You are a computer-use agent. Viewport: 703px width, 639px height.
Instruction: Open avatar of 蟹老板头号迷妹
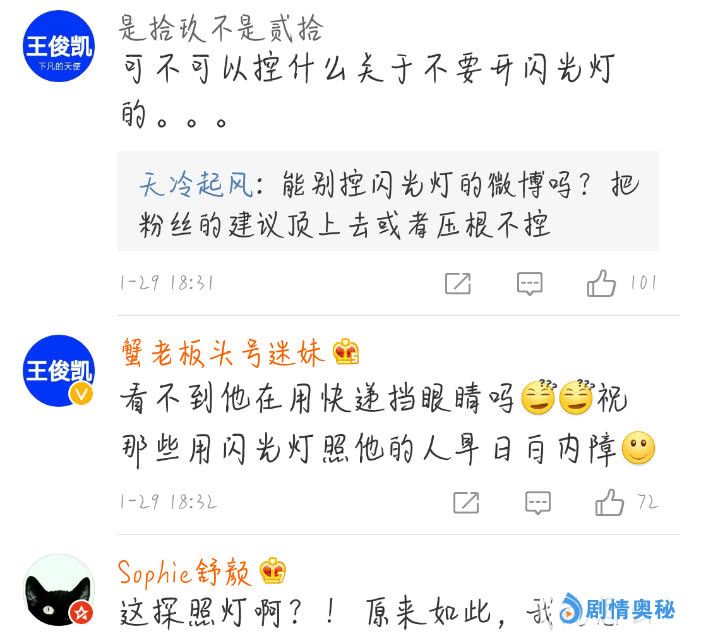pos(58,371)
